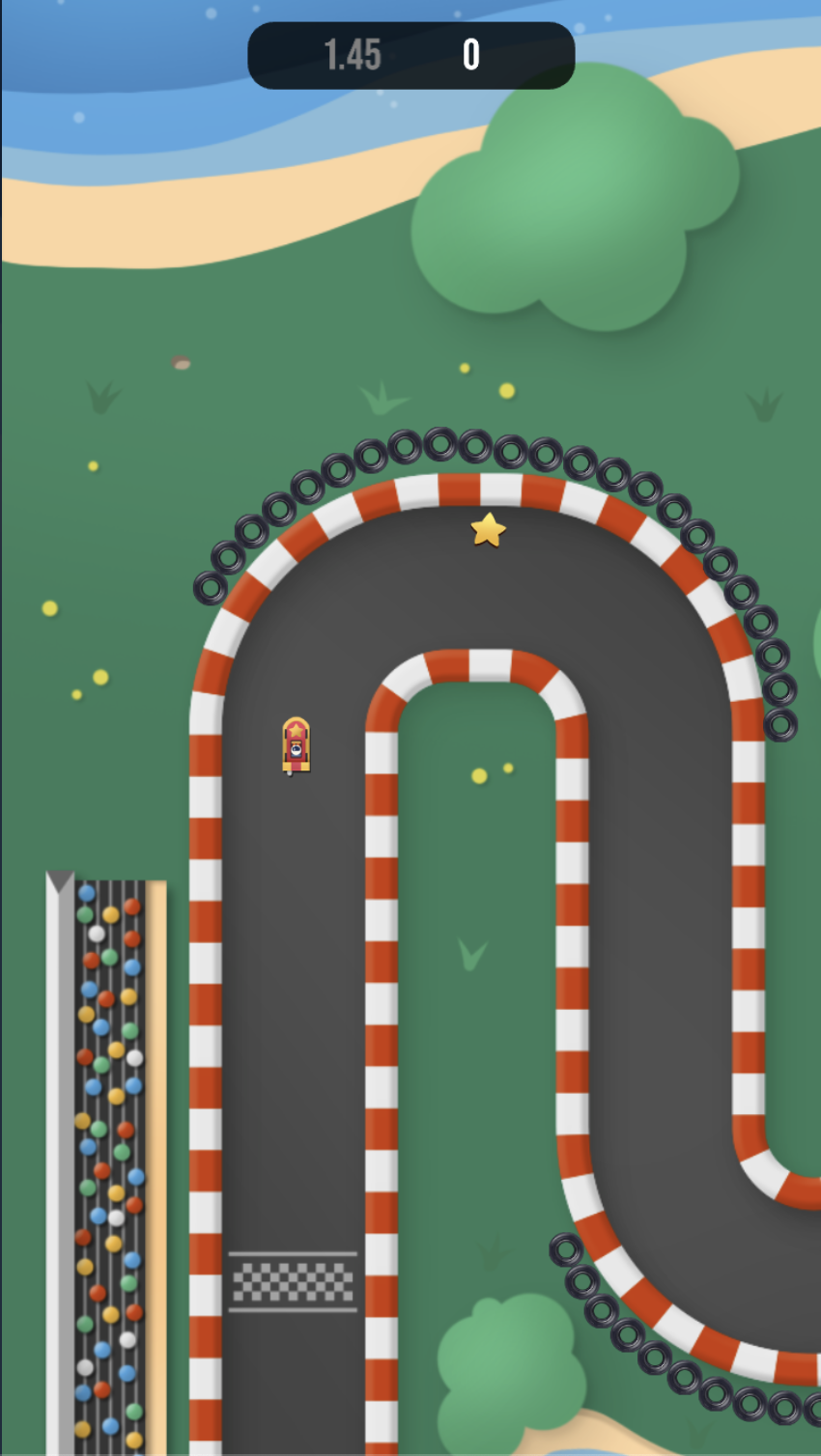Click the score counter showing 0
The height and width of the screenshot is (1456, 821).
point(470,54)
